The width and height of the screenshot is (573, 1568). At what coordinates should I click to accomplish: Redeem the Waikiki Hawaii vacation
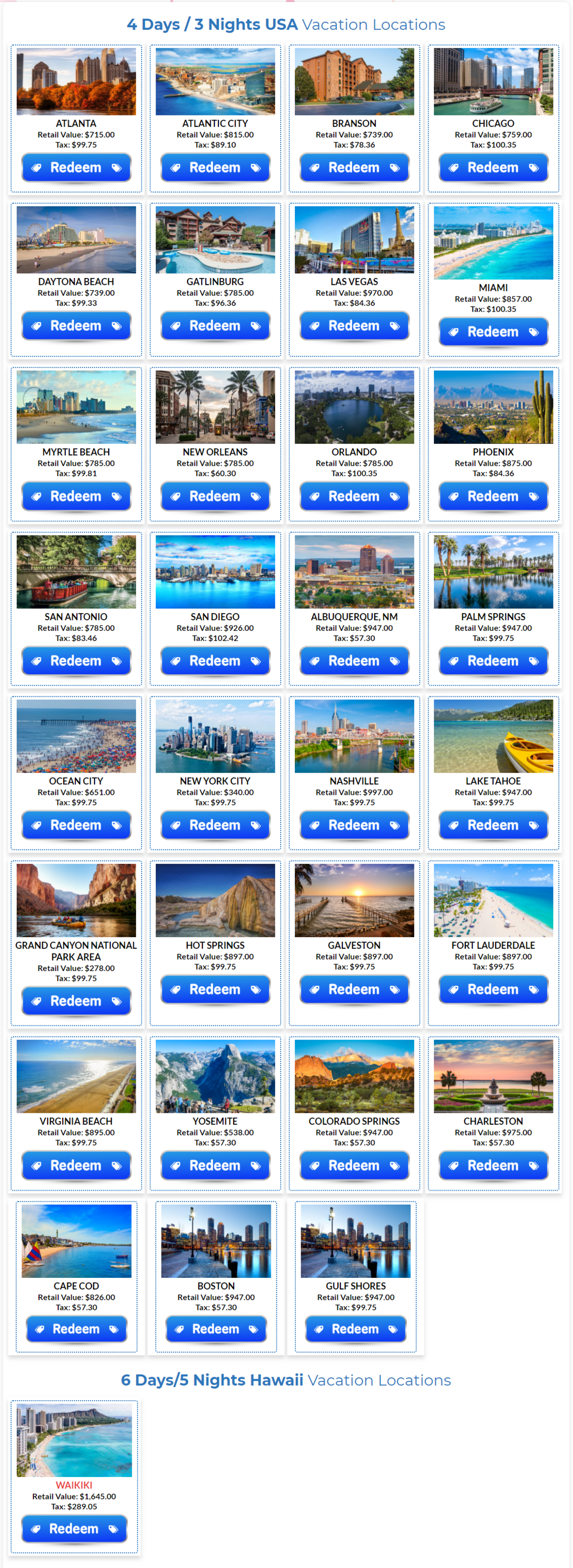click(74, 1528)
